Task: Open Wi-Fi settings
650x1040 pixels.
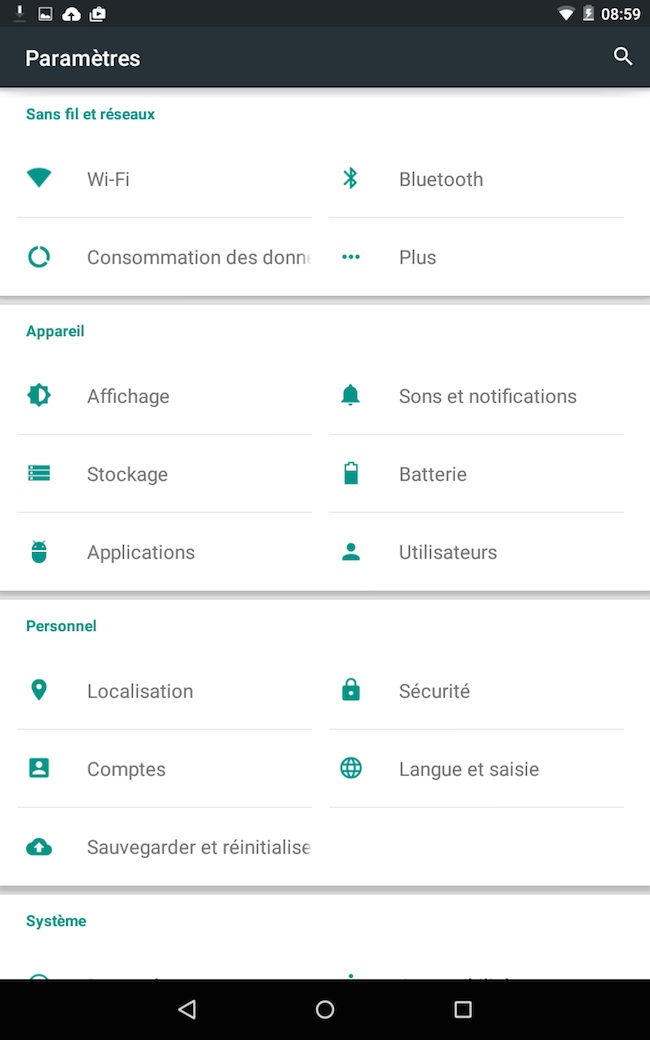Action: (165, 179)
